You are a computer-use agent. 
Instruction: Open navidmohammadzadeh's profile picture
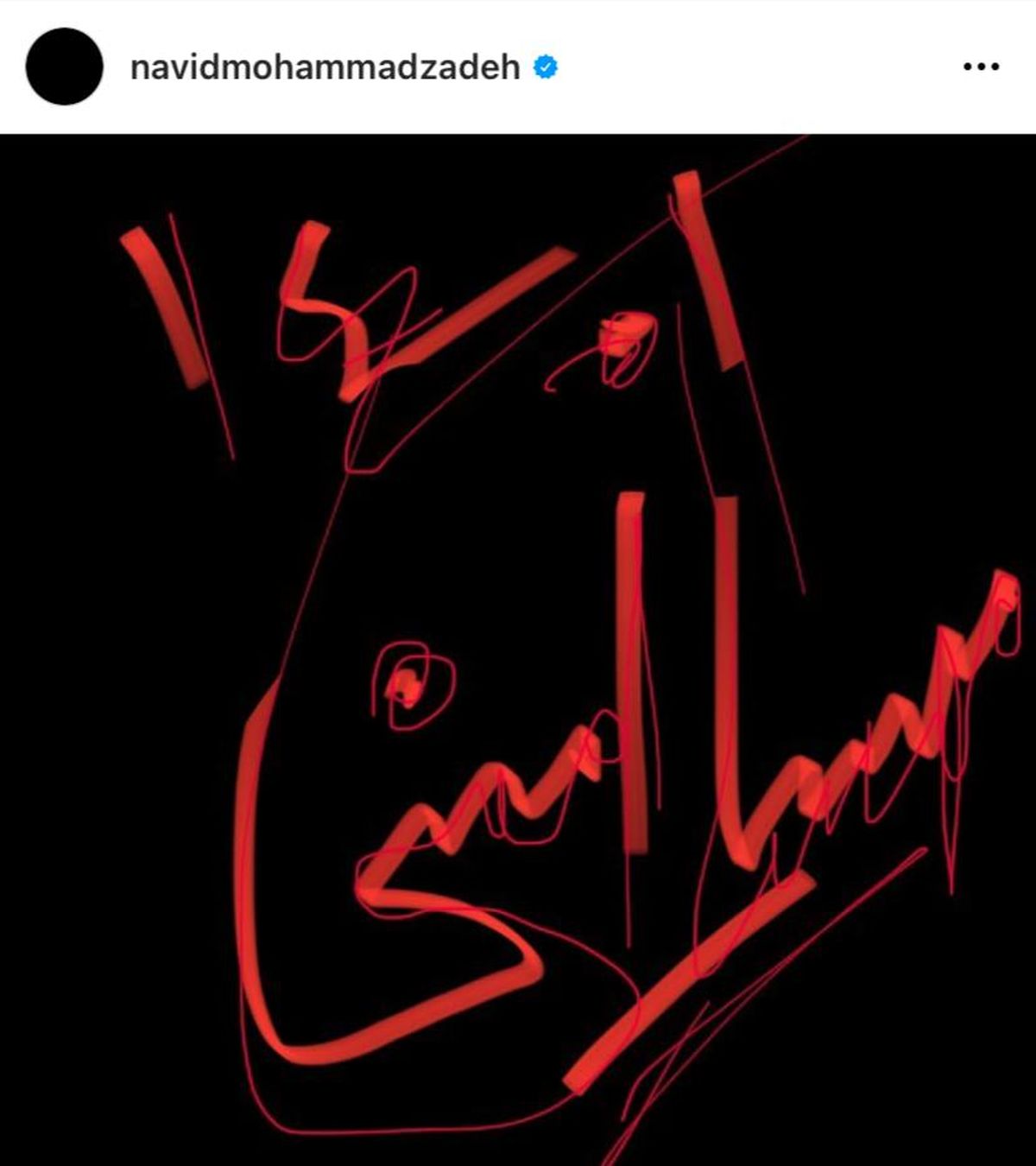coord(65,67)
